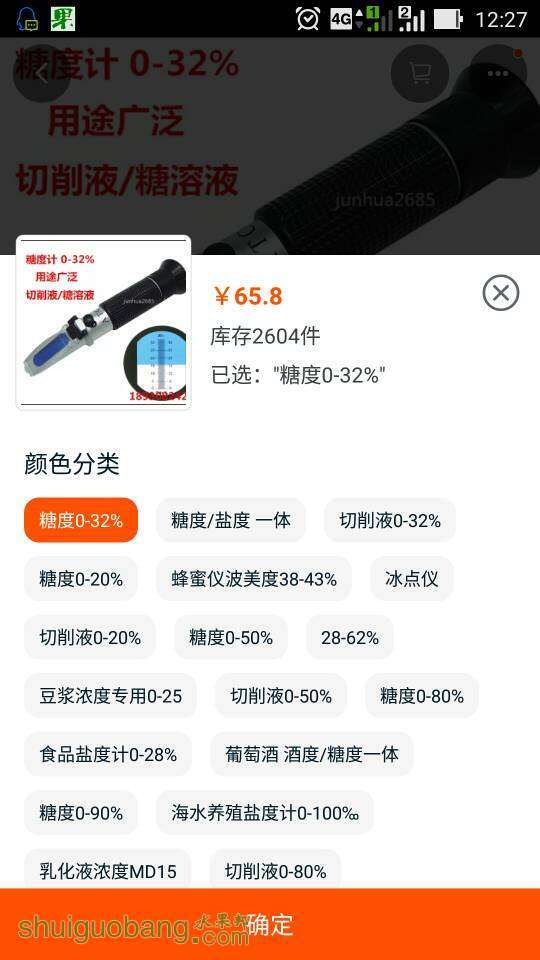This screenshot has width=540, height=960.
Task: Select 葡萄酒 酒度/糖度一体
Action: coord(312,754)
